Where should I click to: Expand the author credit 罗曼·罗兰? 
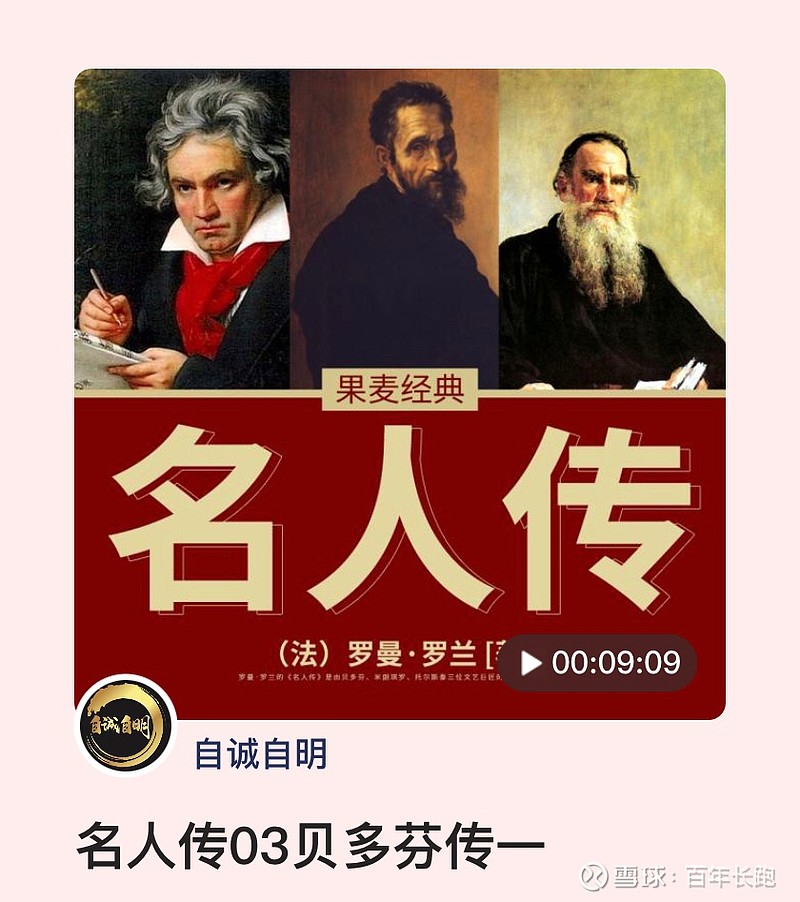[x=390, y=648]
